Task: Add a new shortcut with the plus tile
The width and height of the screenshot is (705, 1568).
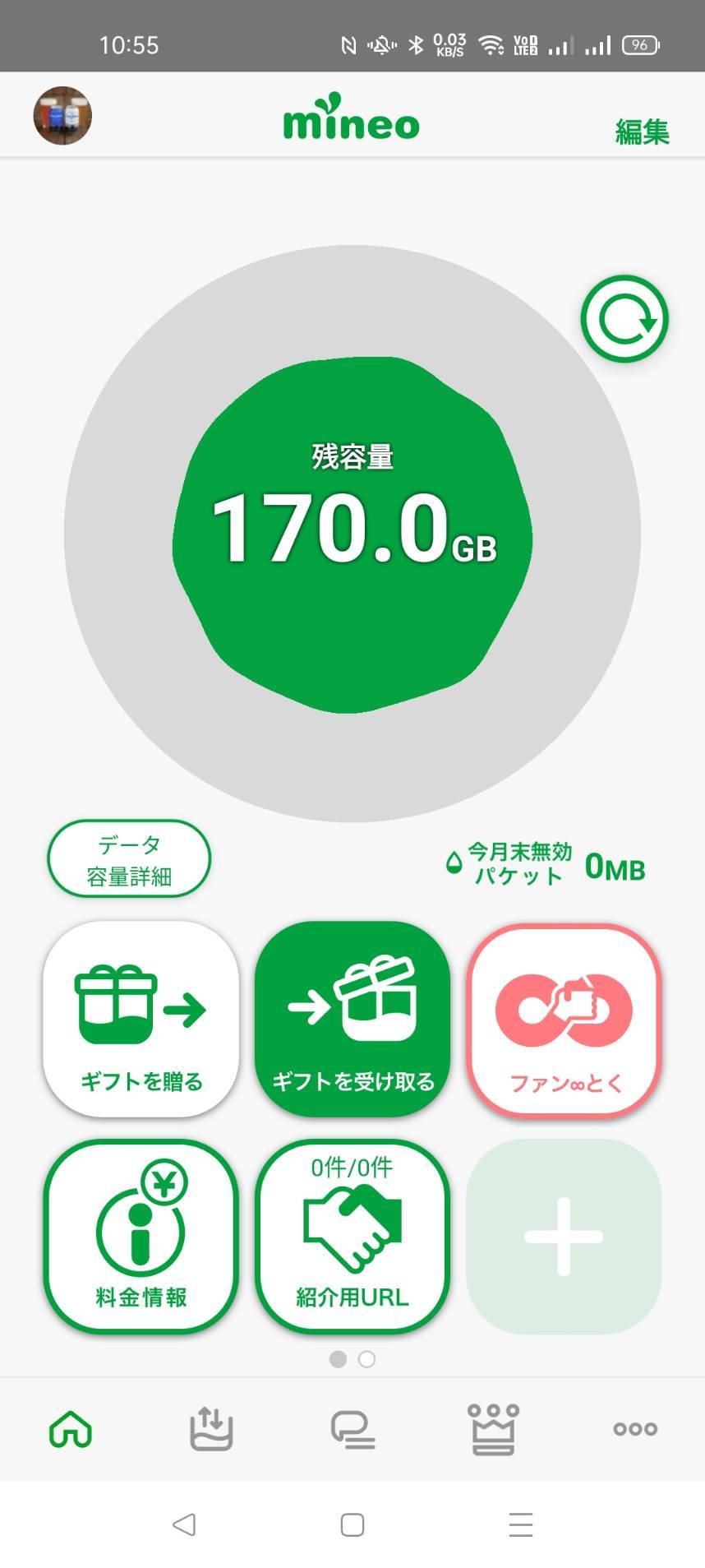Action: 564,1235
